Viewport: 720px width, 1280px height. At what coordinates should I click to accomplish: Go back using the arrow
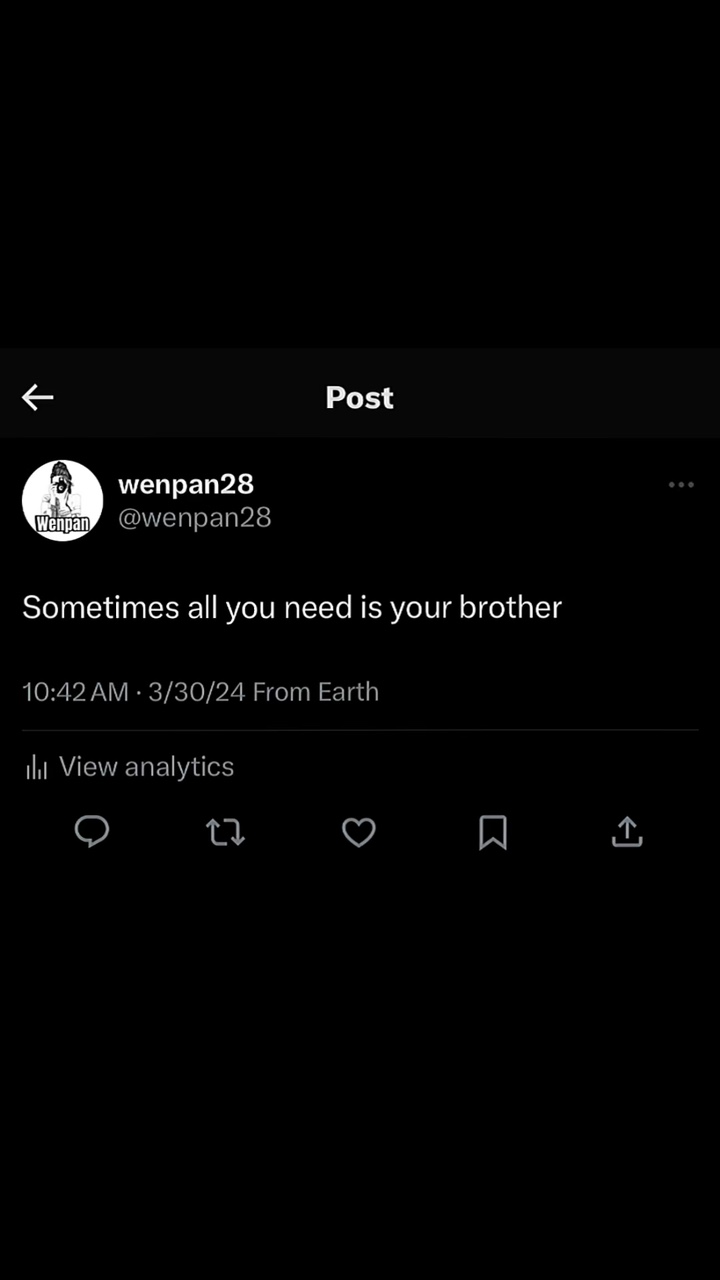pyautogui.click(x=37, y=398)
